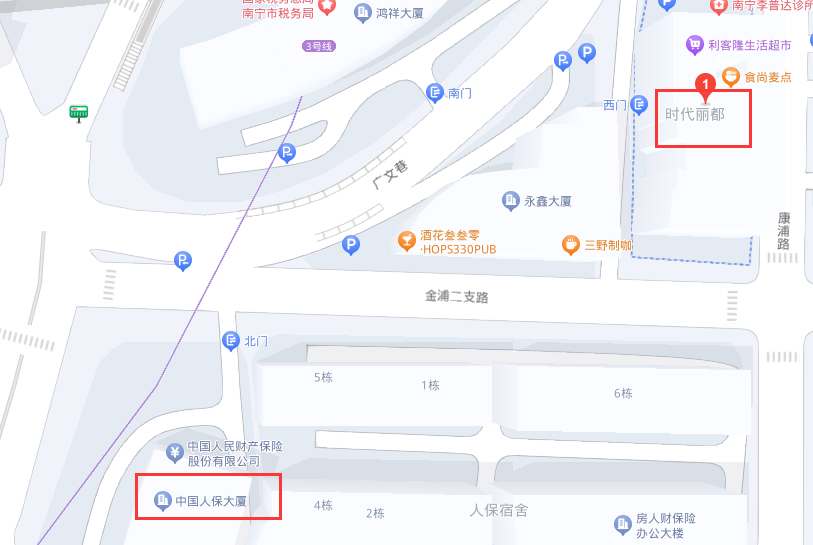View 房人财保险办公大楼 place marker
Image resolution: width=813 pixels, height=545 pixels.
pyautogui.click(x=622, y=524)
